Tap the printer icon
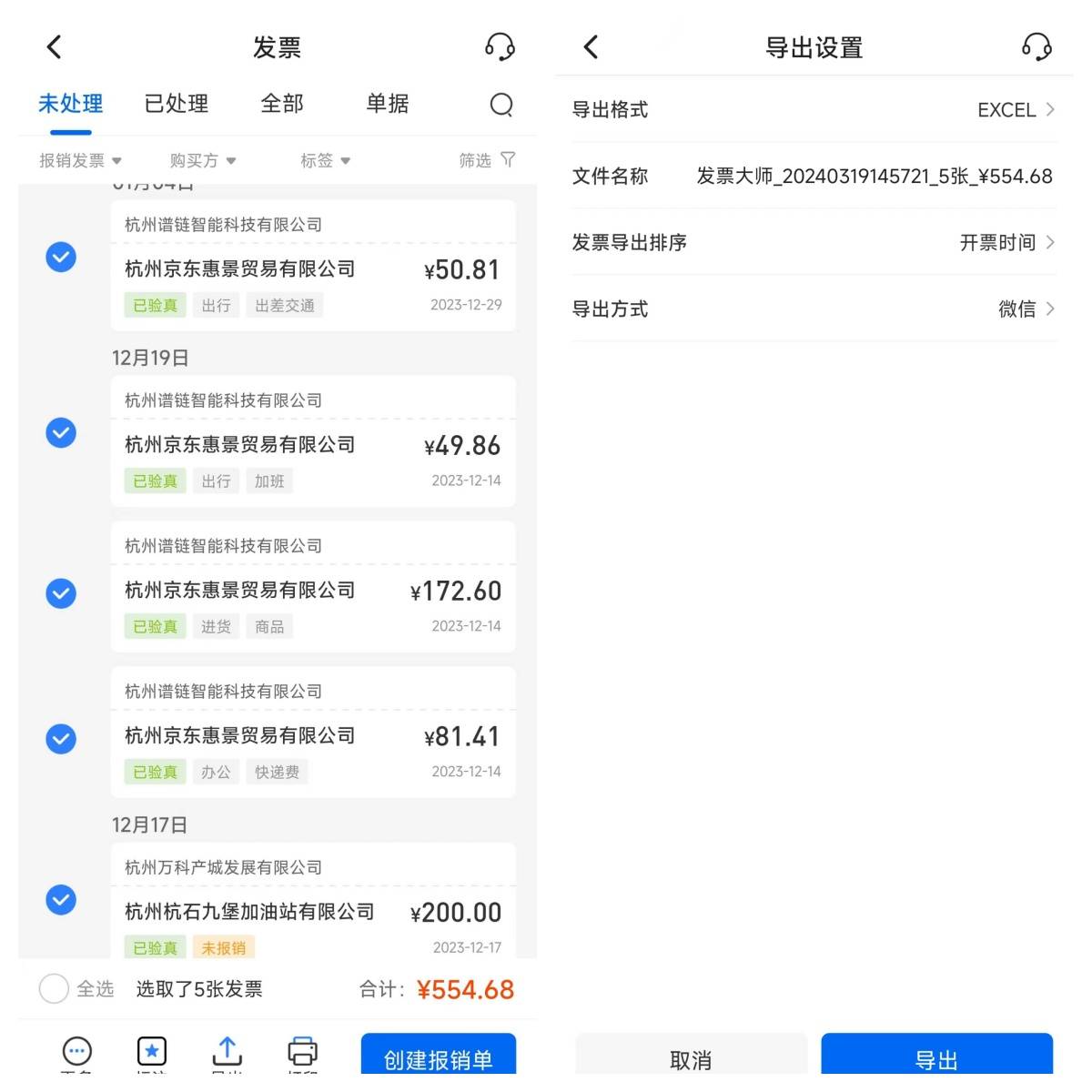 pos(302,1052)
